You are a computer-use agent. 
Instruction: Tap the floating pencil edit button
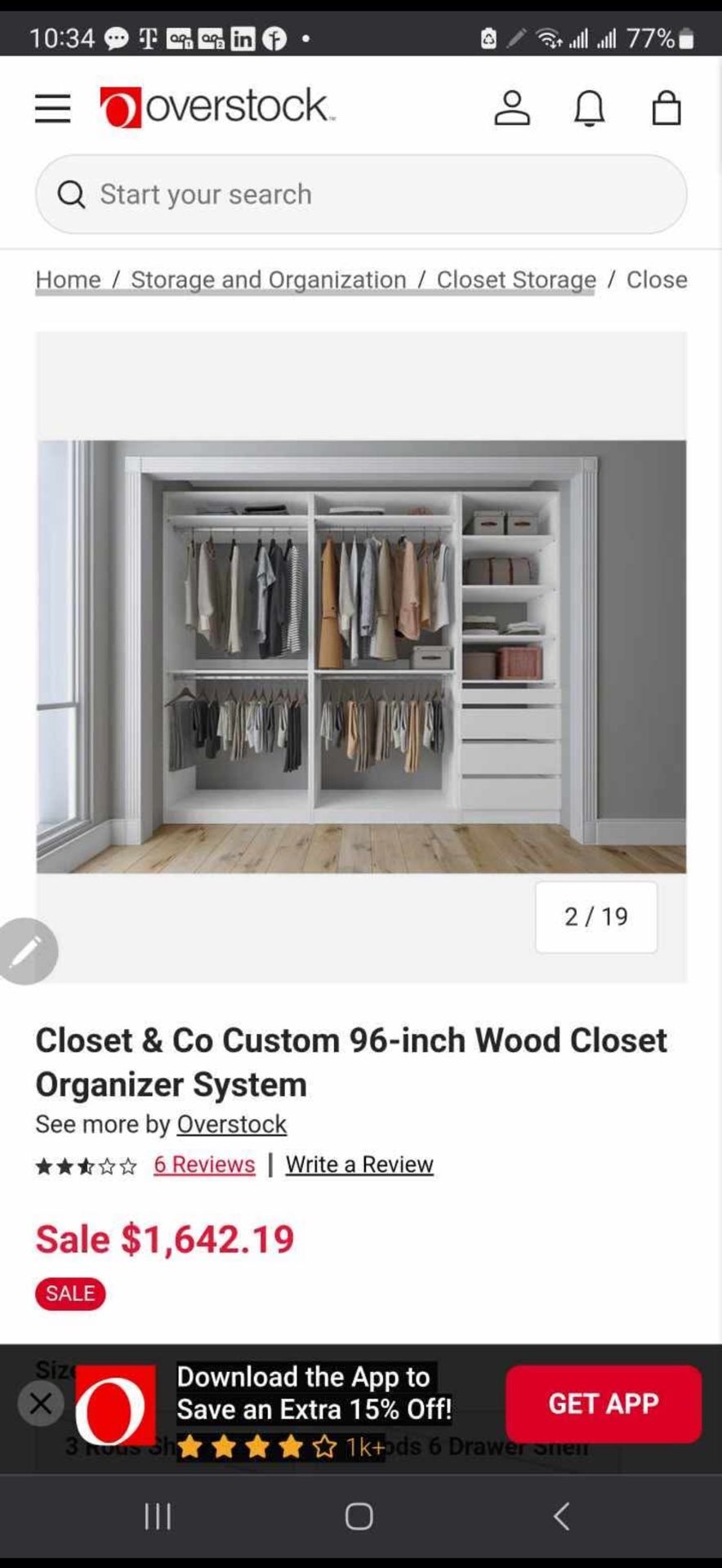[27, 951]
